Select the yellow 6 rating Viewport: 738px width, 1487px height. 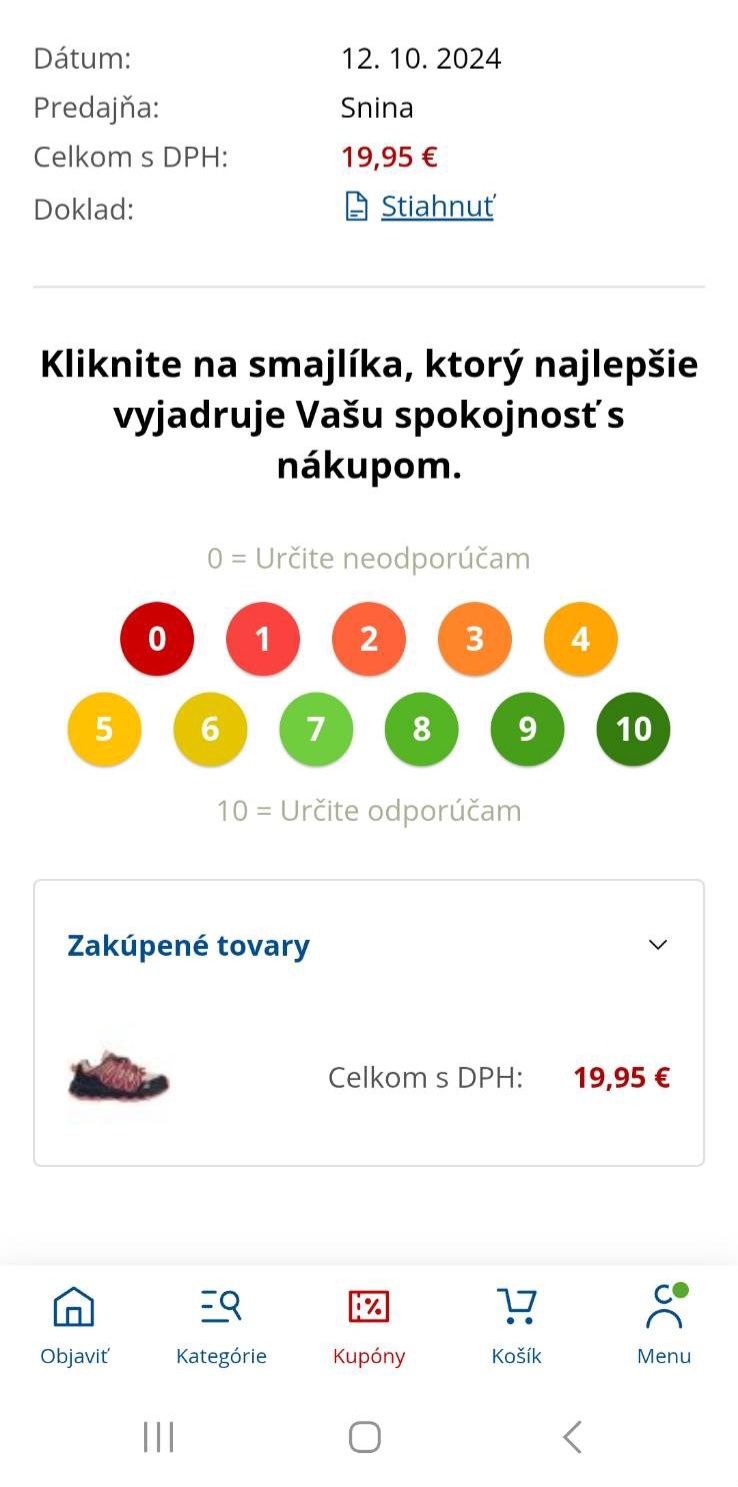point(210,729)
